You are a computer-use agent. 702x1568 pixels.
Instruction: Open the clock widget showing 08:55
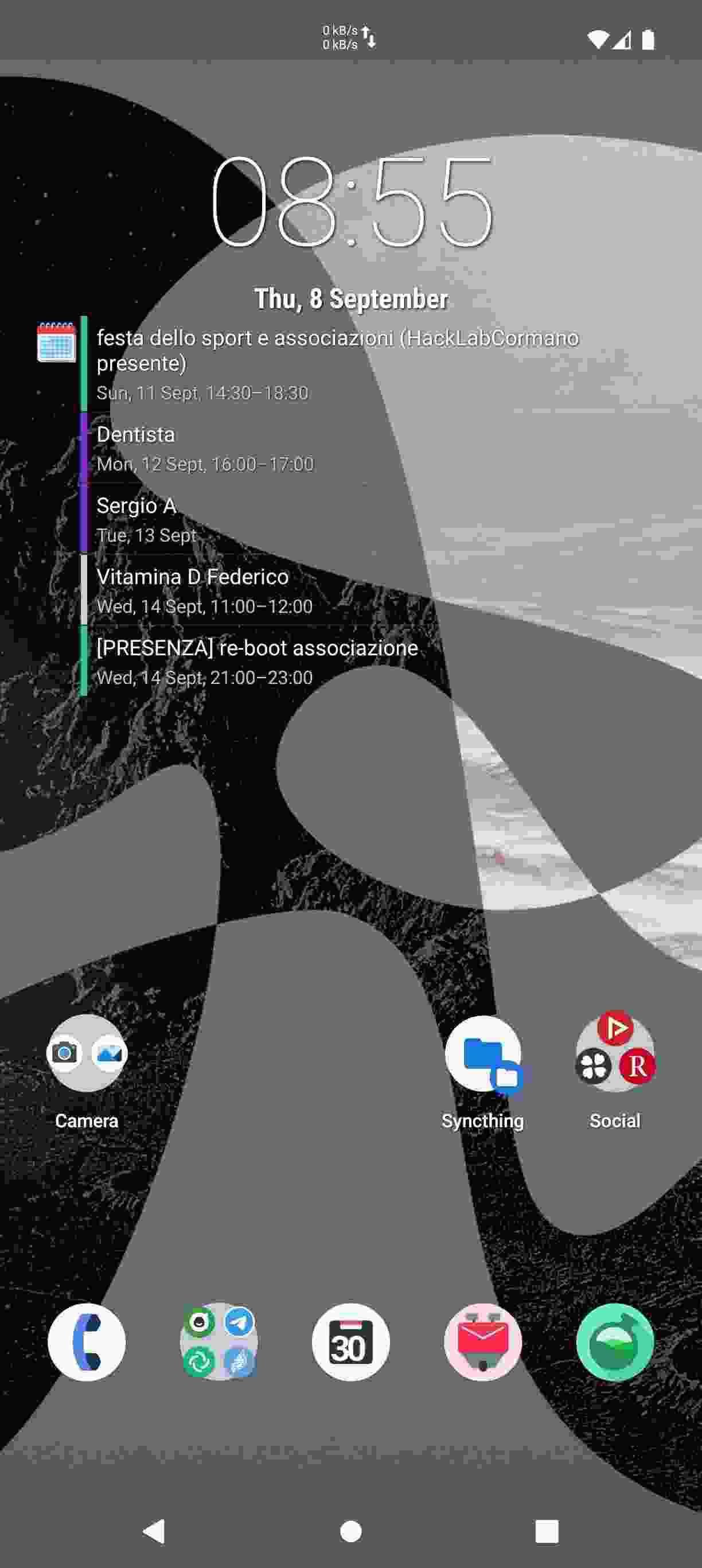pos(351,201)
